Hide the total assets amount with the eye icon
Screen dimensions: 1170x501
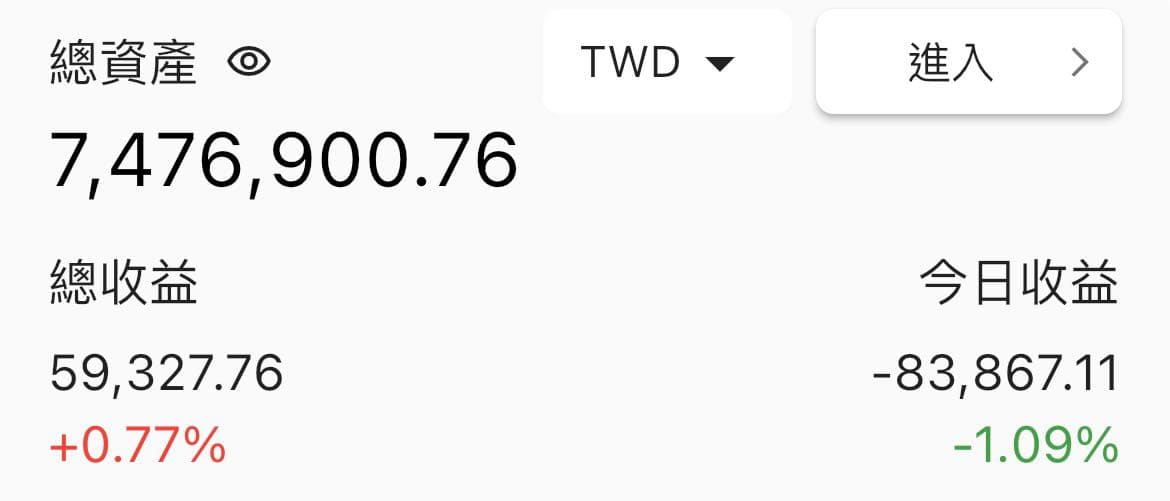249,63
